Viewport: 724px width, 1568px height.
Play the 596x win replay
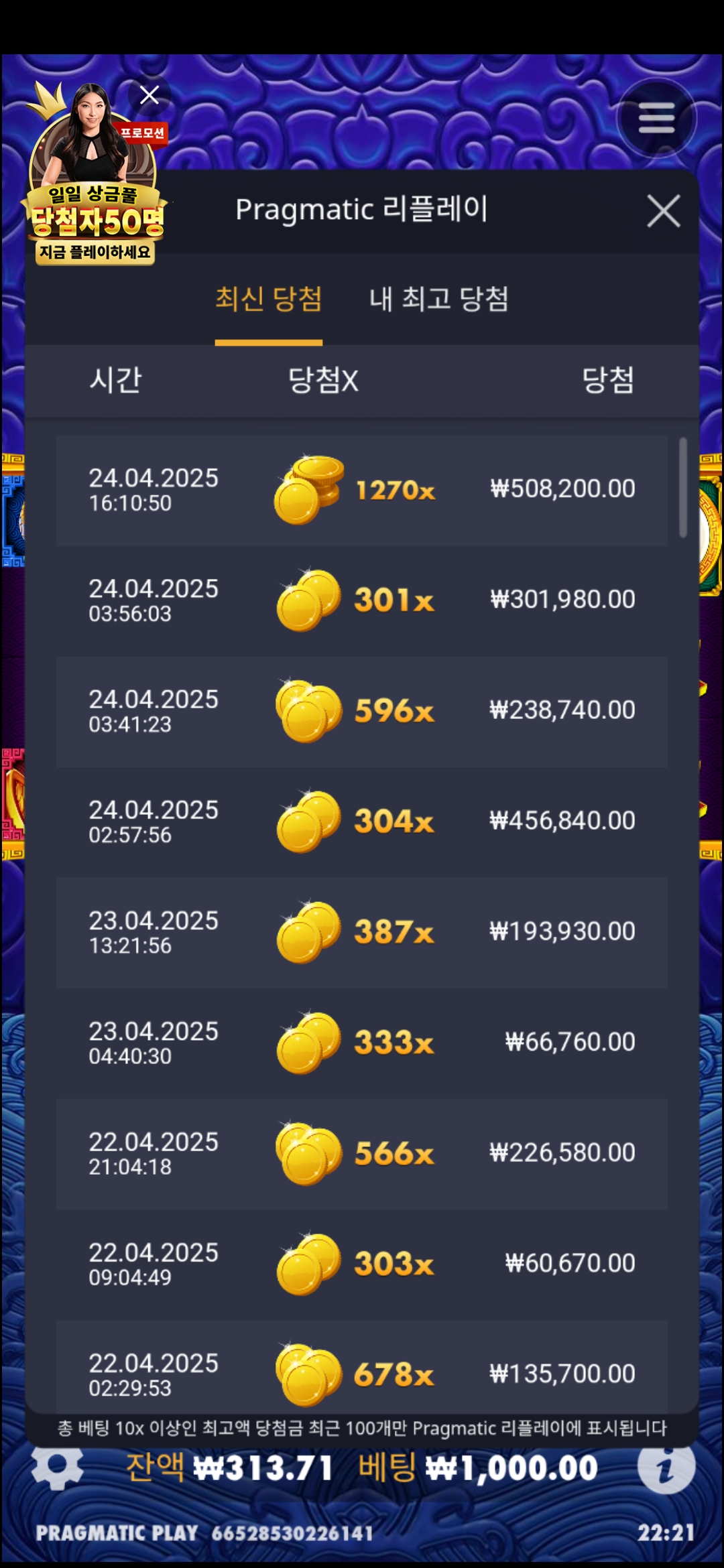pyautogui.click(x=362, y=712)
